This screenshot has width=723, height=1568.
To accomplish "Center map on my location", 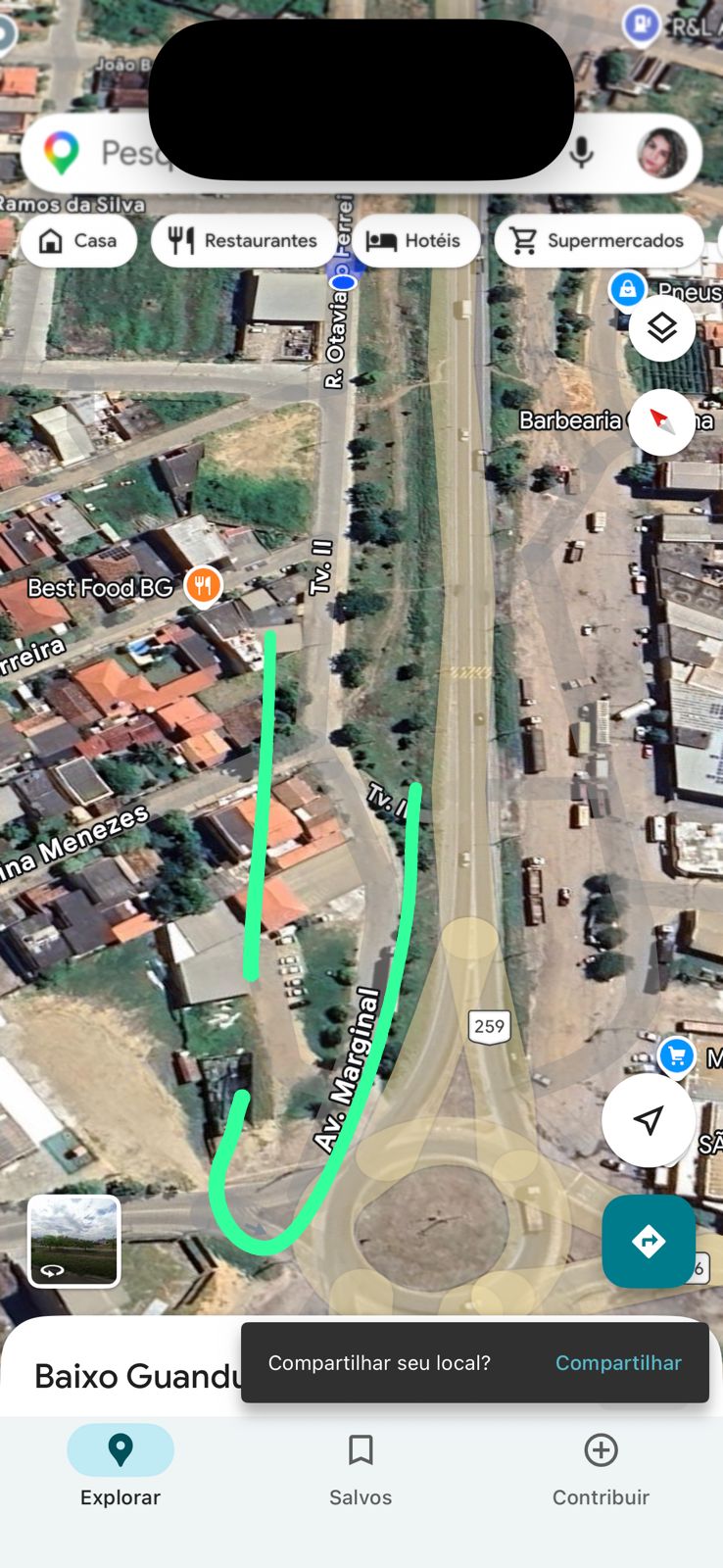I will pyautogui.click(x=648, y=1119).
